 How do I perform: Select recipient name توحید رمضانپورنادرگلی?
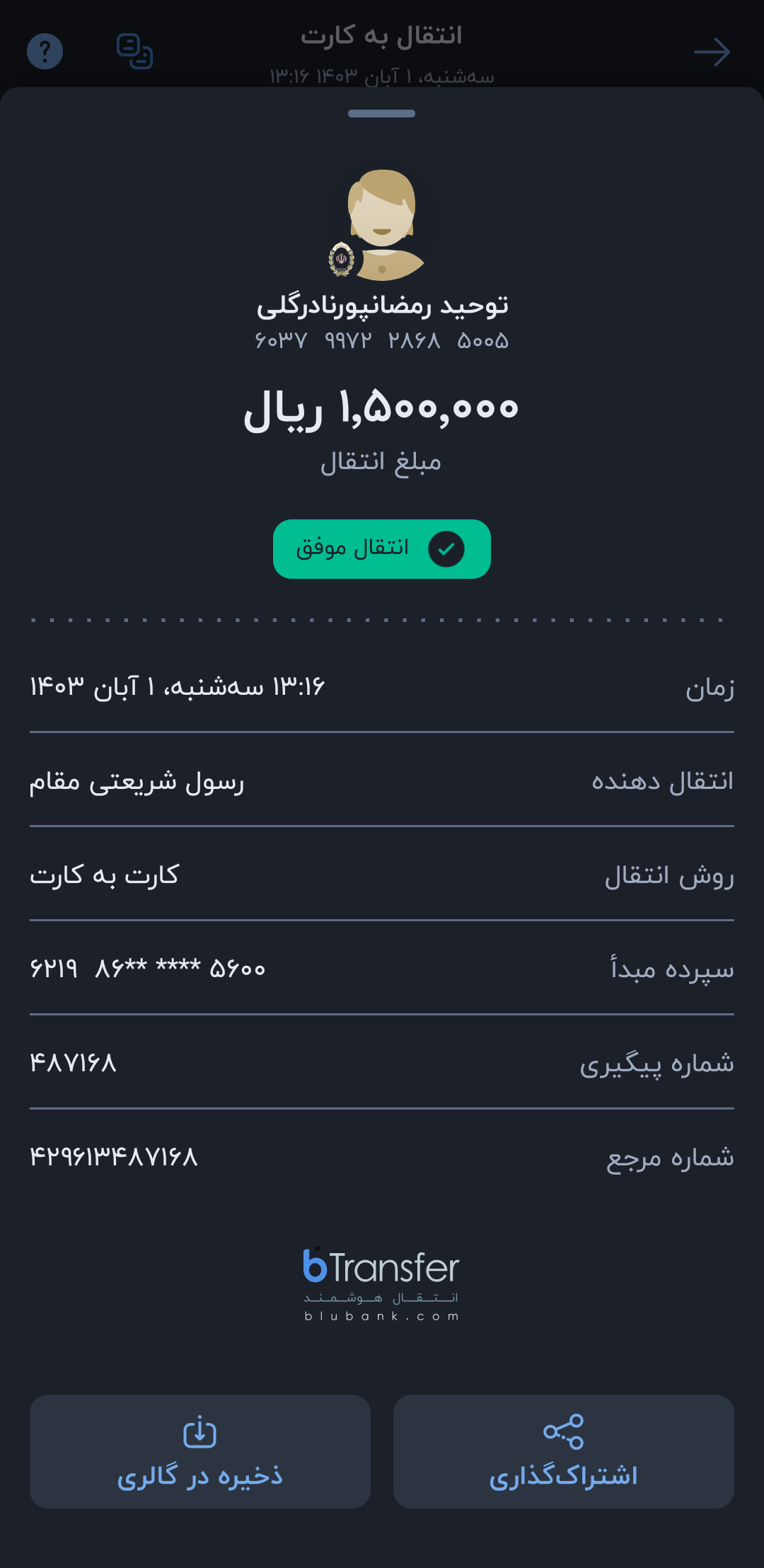(383, 306)
